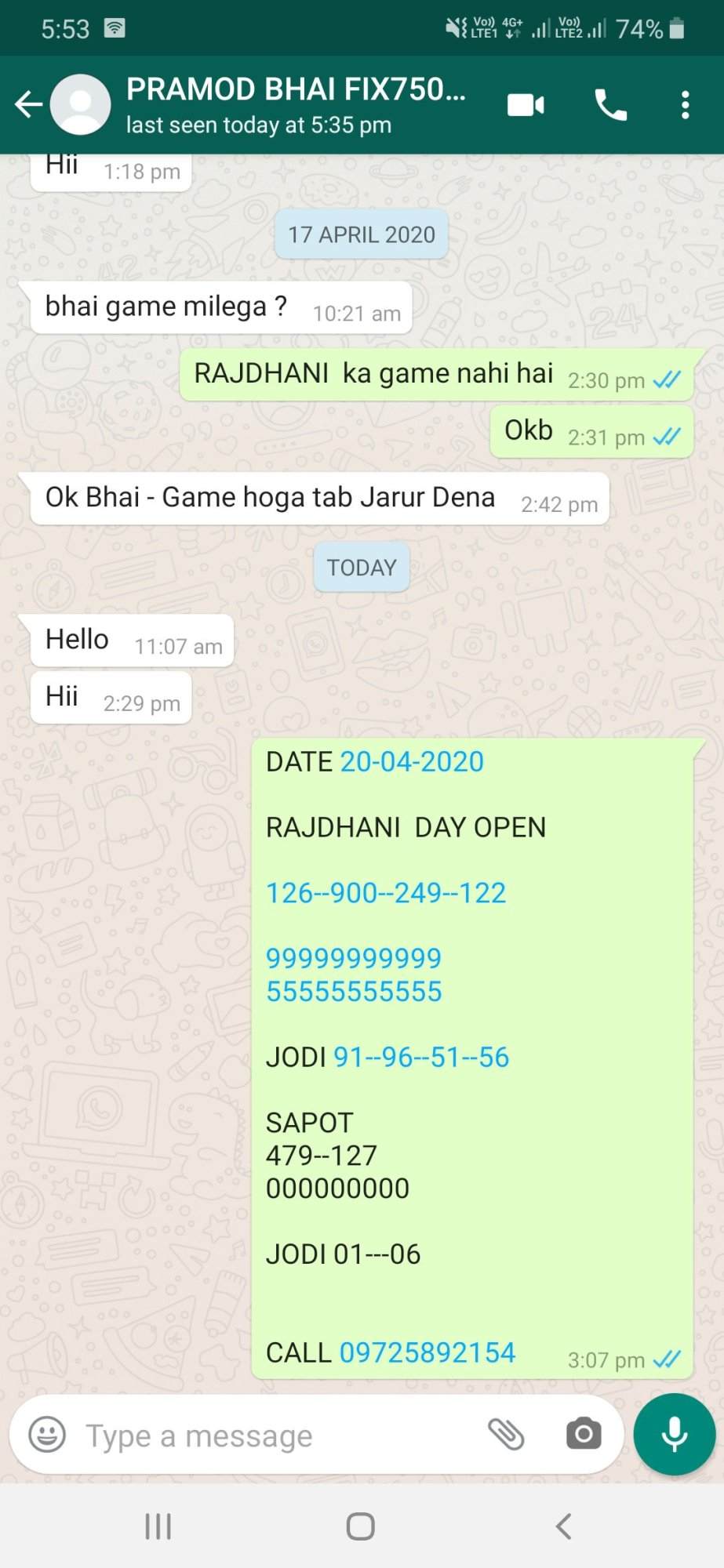Viewport: 724px width, 1568px height.
Task: Go back to the chats list
Action: click(x=29, y=104)
